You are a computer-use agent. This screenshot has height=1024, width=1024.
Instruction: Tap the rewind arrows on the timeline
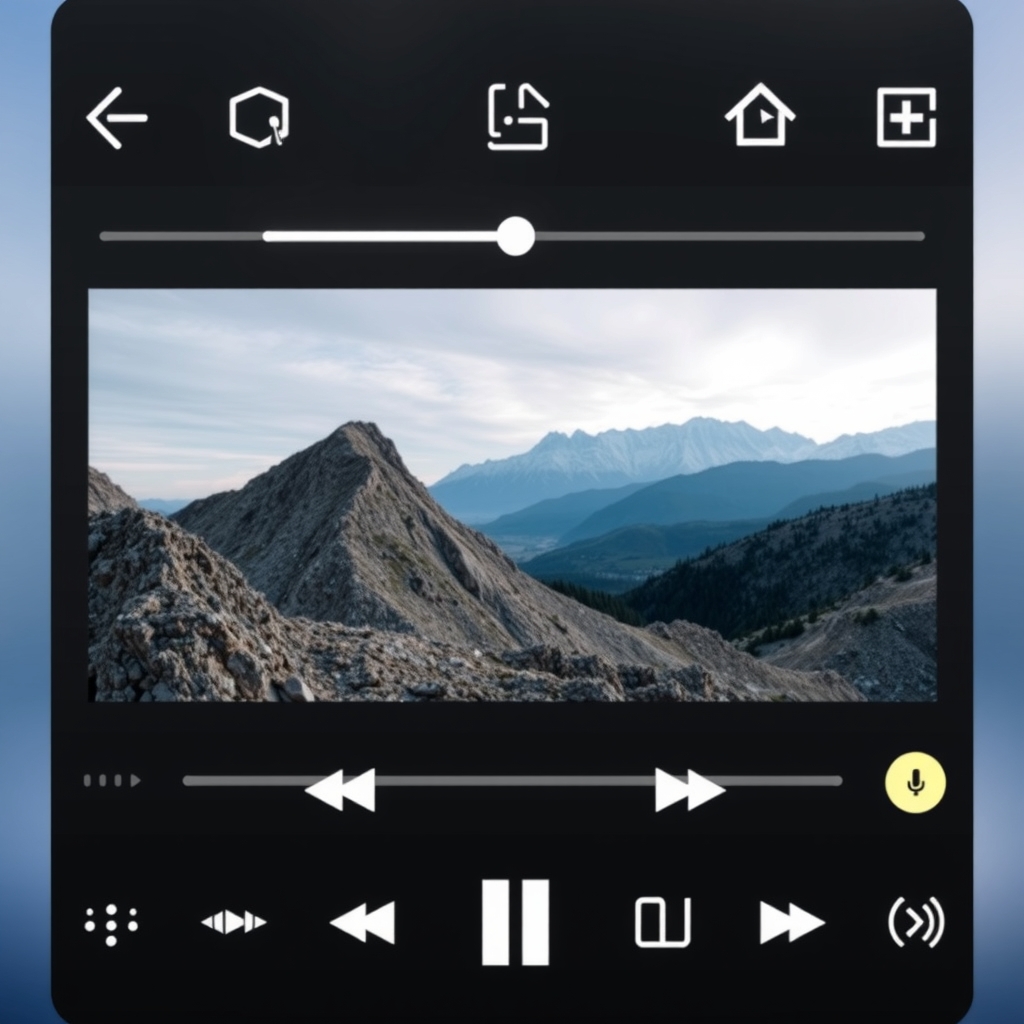341,790
